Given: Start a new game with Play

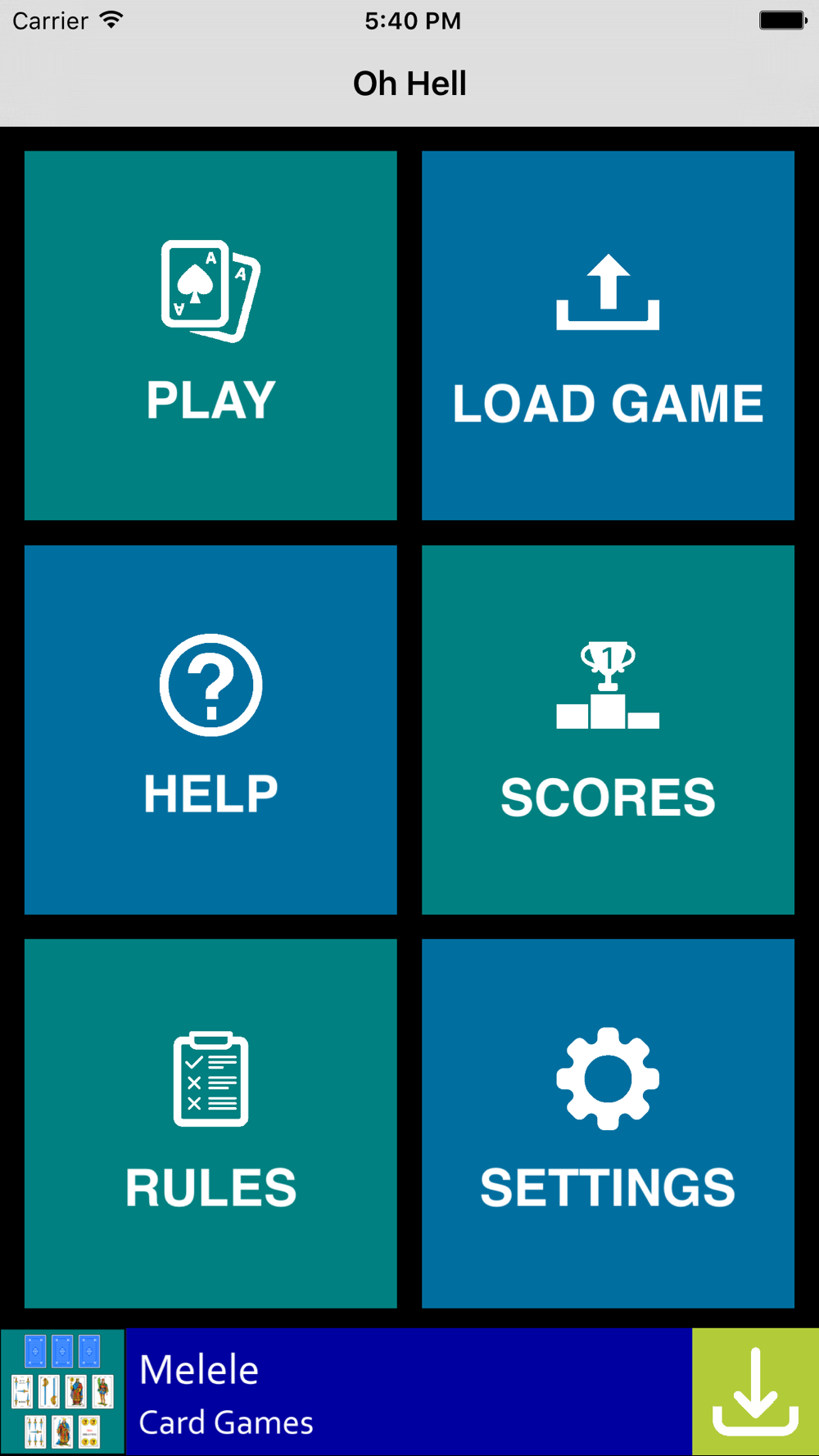Looking at the screenshot, I should click(x=210, y=335).
